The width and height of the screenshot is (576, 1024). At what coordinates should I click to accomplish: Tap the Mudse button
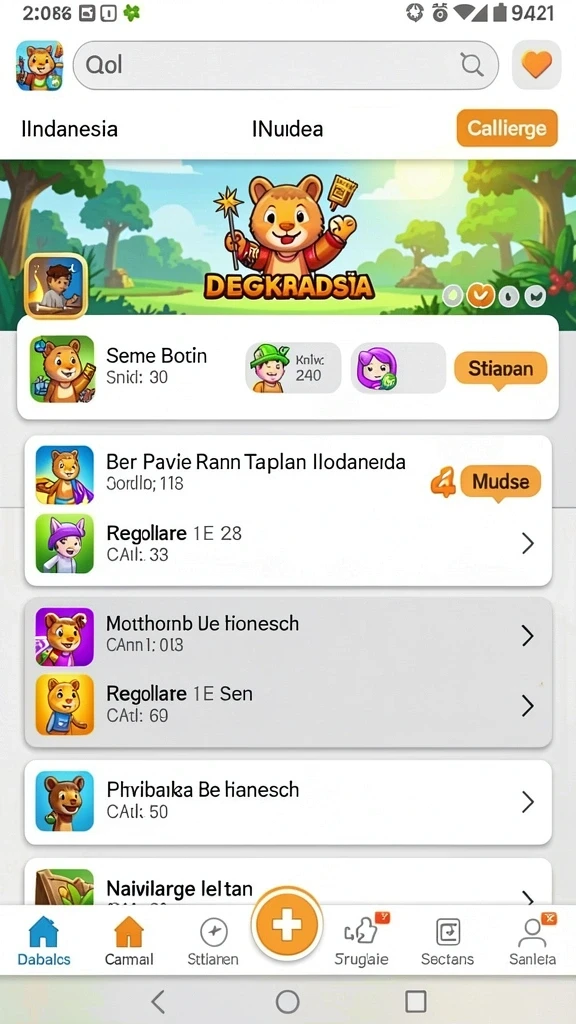point(500,482)
